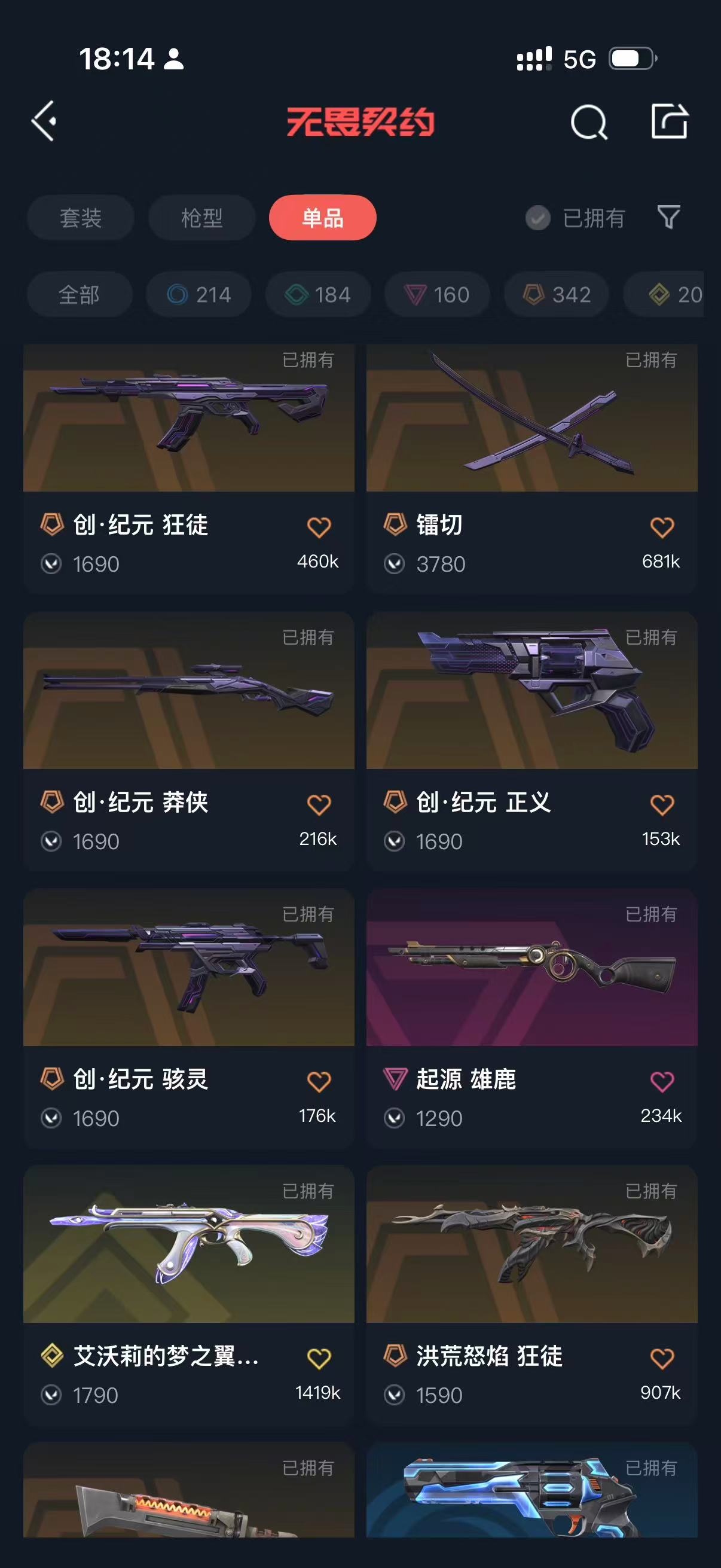
Task: Filter by the 160 tier chip
Action: coord(437,295)
